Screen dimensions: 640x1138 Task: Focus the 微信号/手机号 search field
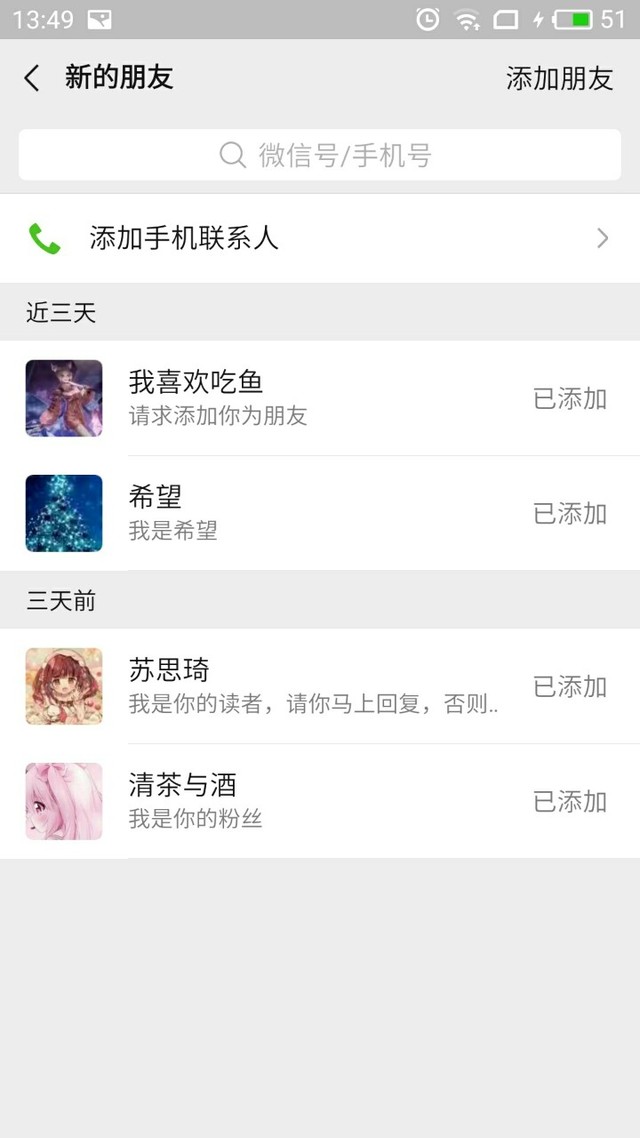tap(320, 155)
